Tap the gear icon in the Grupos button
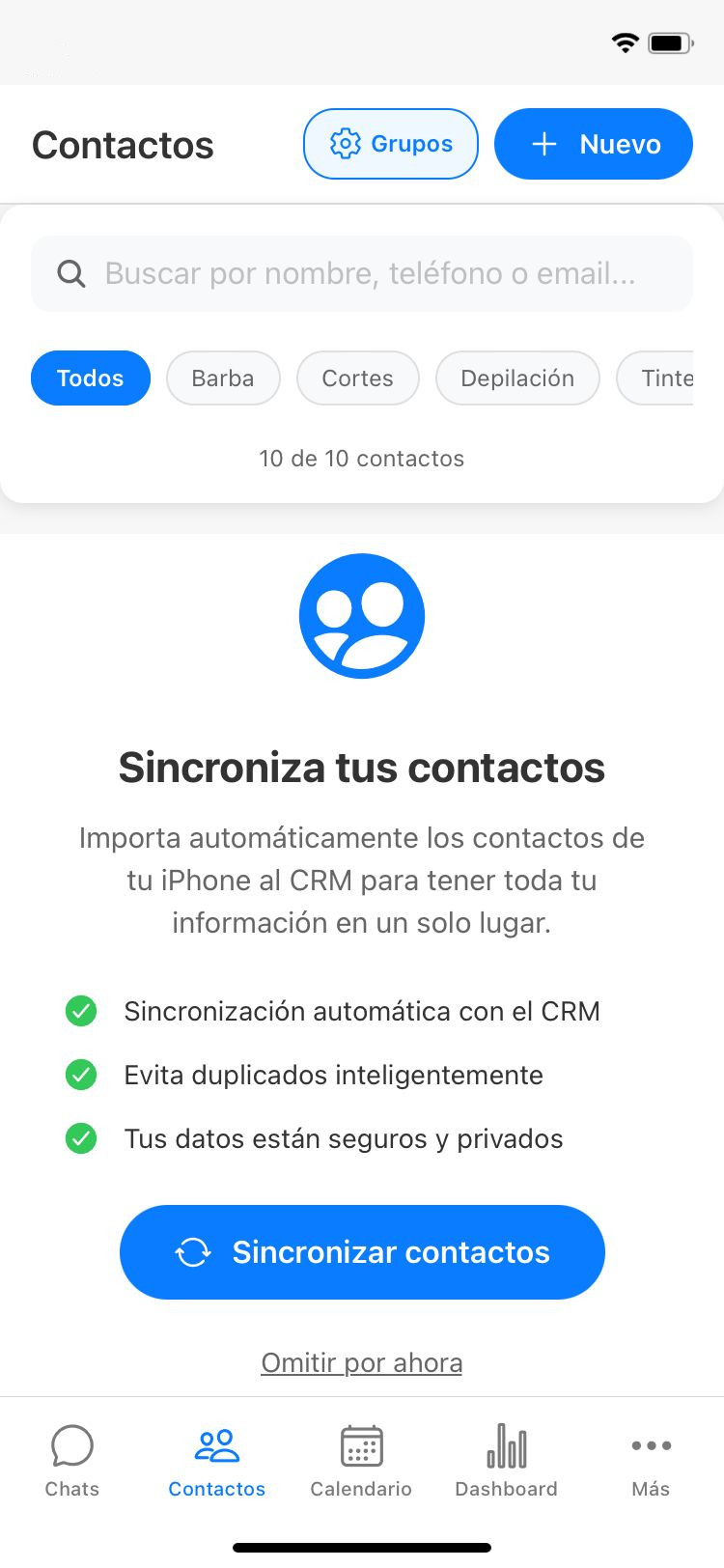 (x=341, y=143)
